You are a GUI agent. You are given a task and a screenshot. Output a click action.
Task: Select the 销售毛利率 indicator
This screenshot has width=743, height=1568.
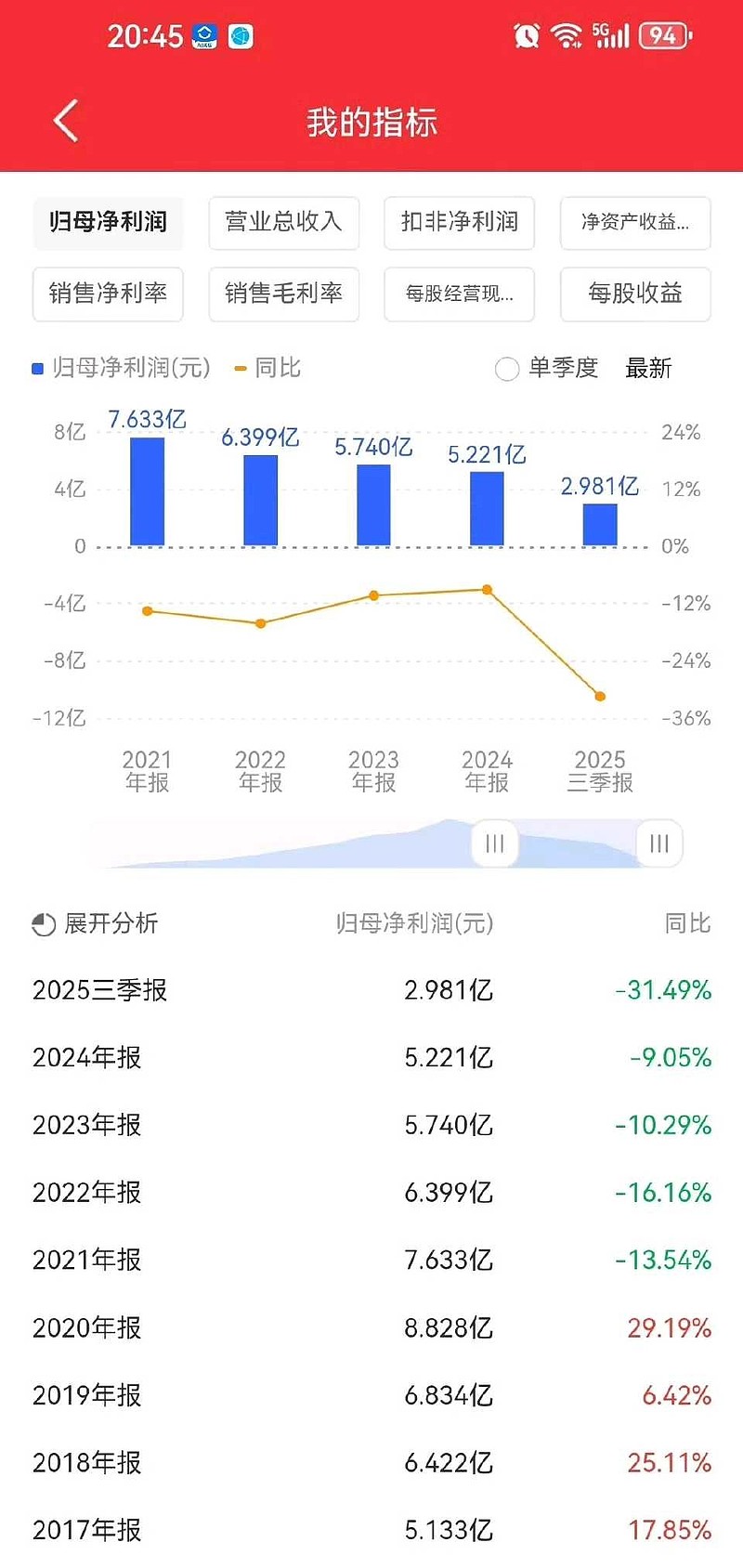point(284,294)
